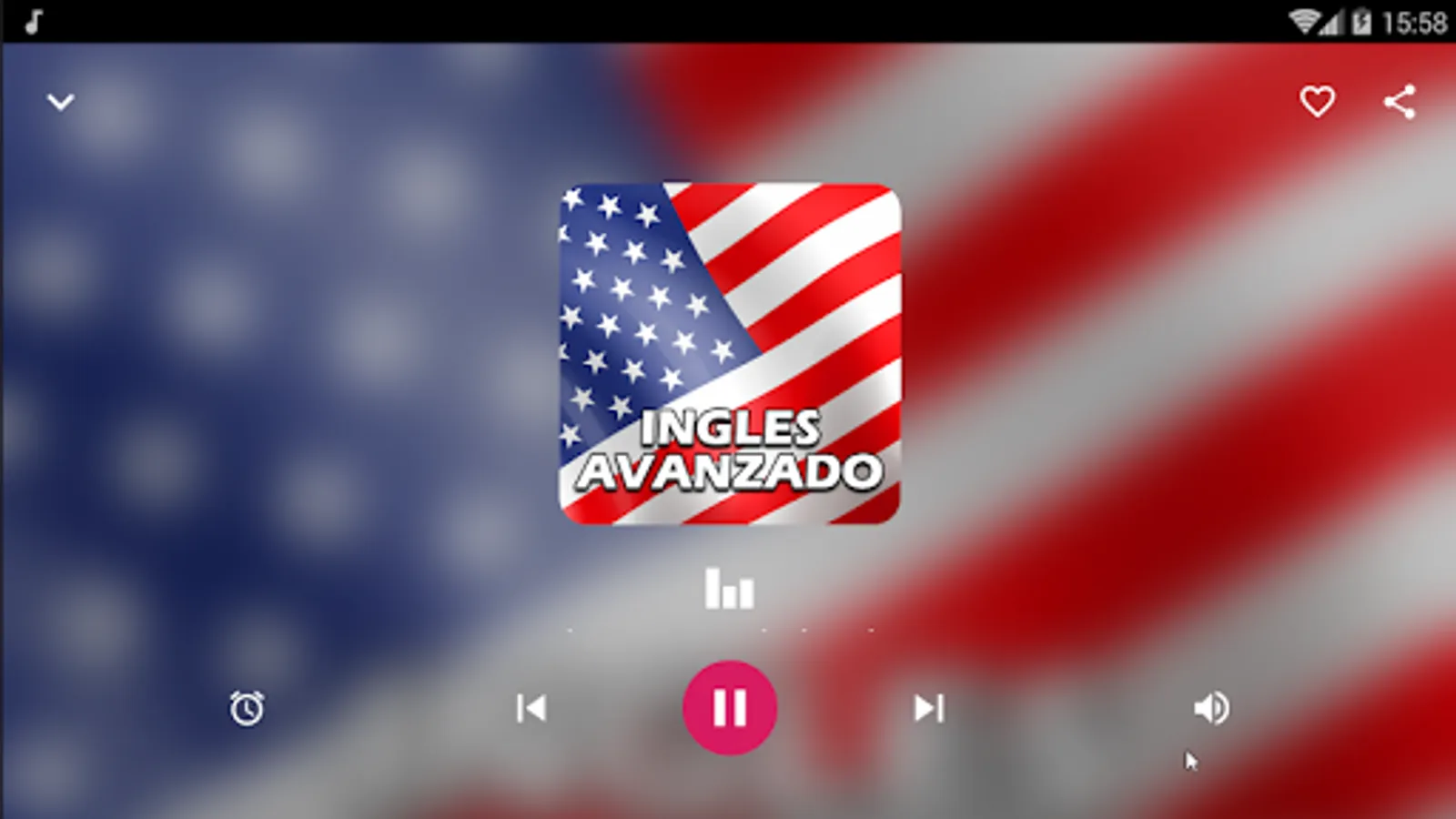Screen dimensions: 1456x819
Task: Open the sleep timer alarm clock
Action: point(247,708)
